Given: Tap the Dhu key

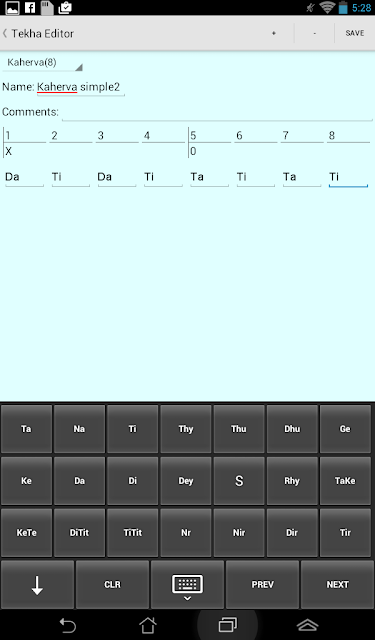Looking at the screenshot, I should pos(292,429).
